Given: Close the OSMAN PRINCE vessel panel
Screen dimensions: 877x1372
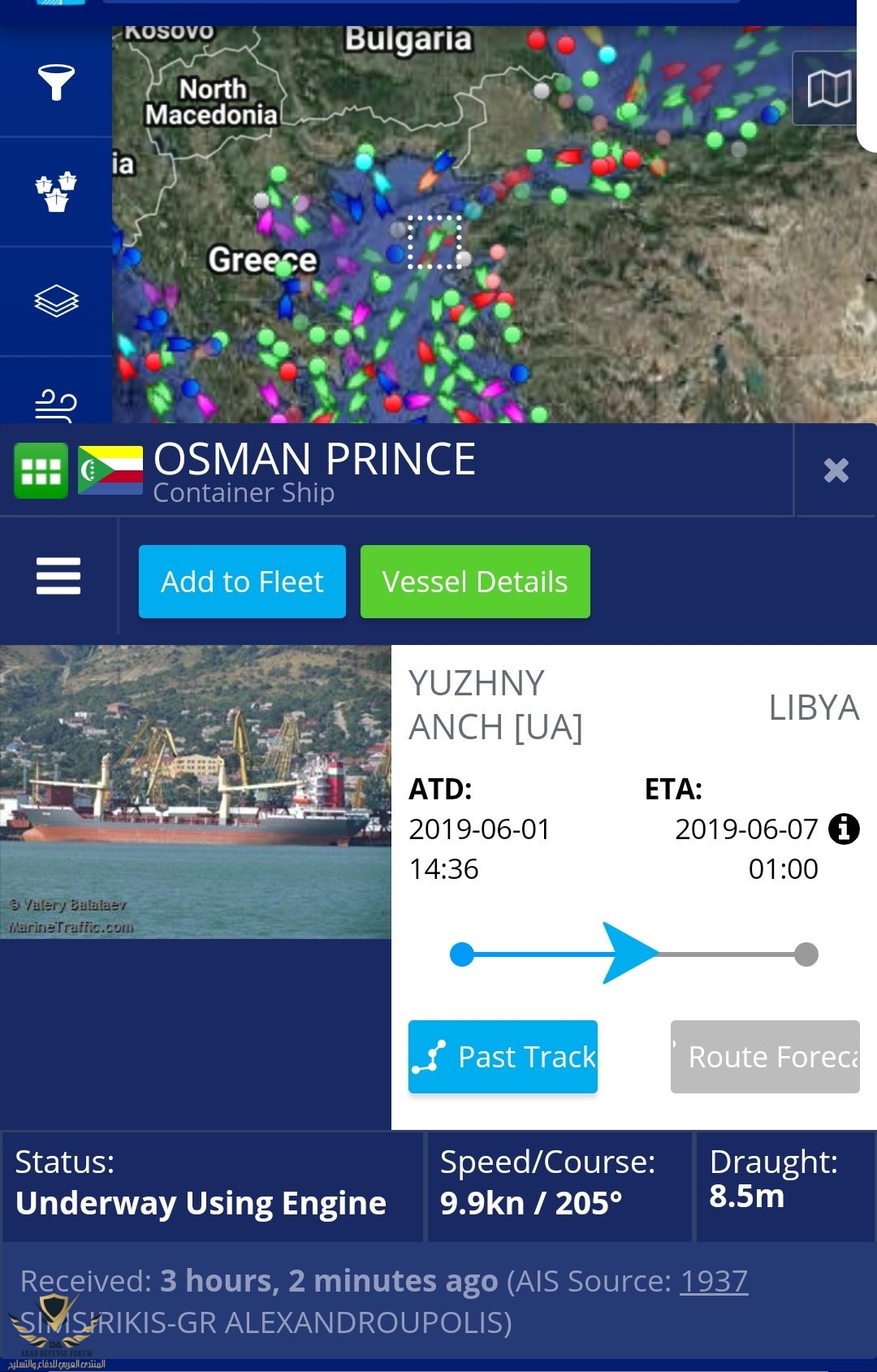Looking at the screenshot, I should [x=836, y=470].
